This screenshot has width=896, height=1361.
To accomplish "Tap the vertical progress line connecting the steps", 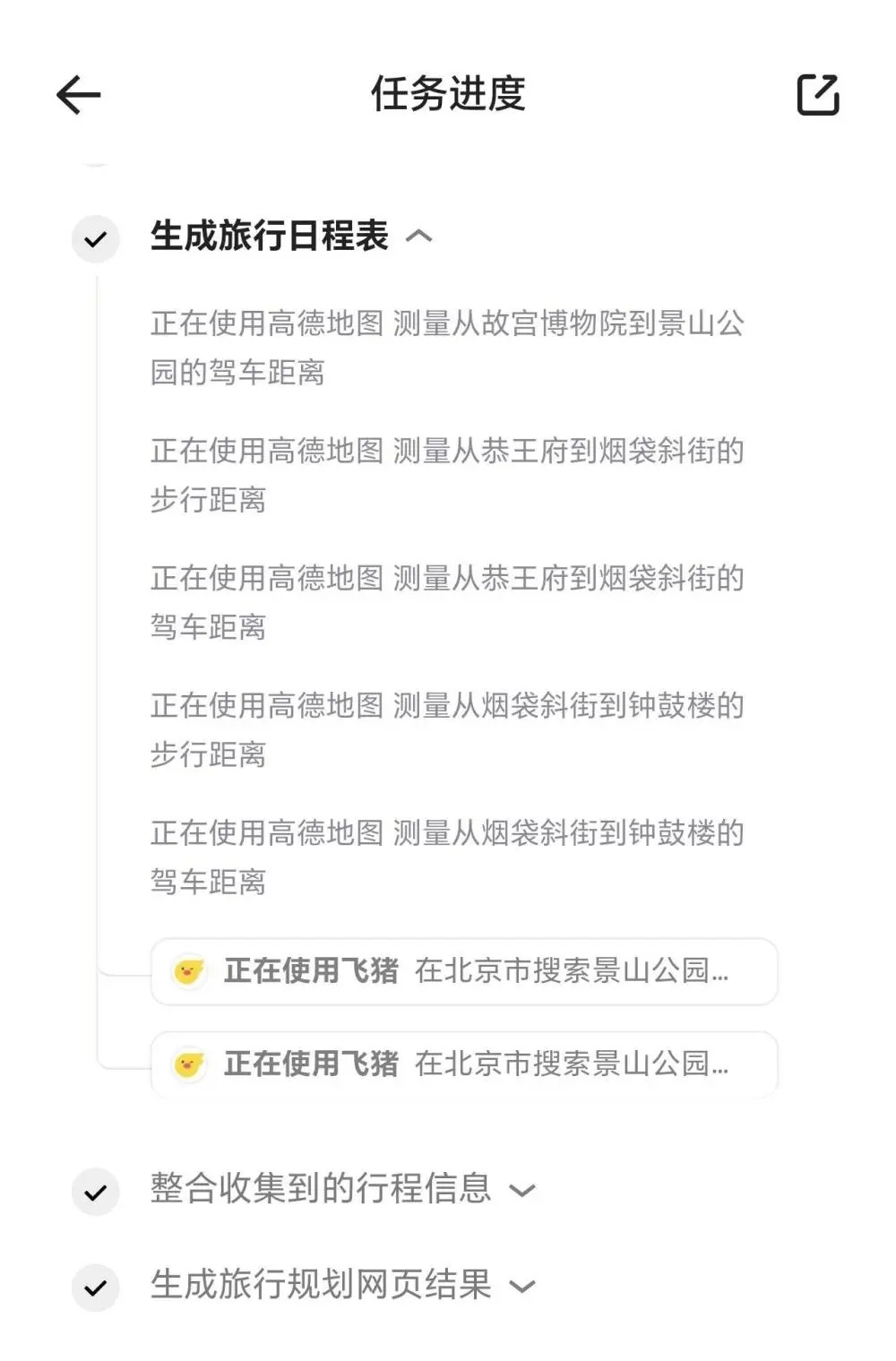I will click(99, 627).
